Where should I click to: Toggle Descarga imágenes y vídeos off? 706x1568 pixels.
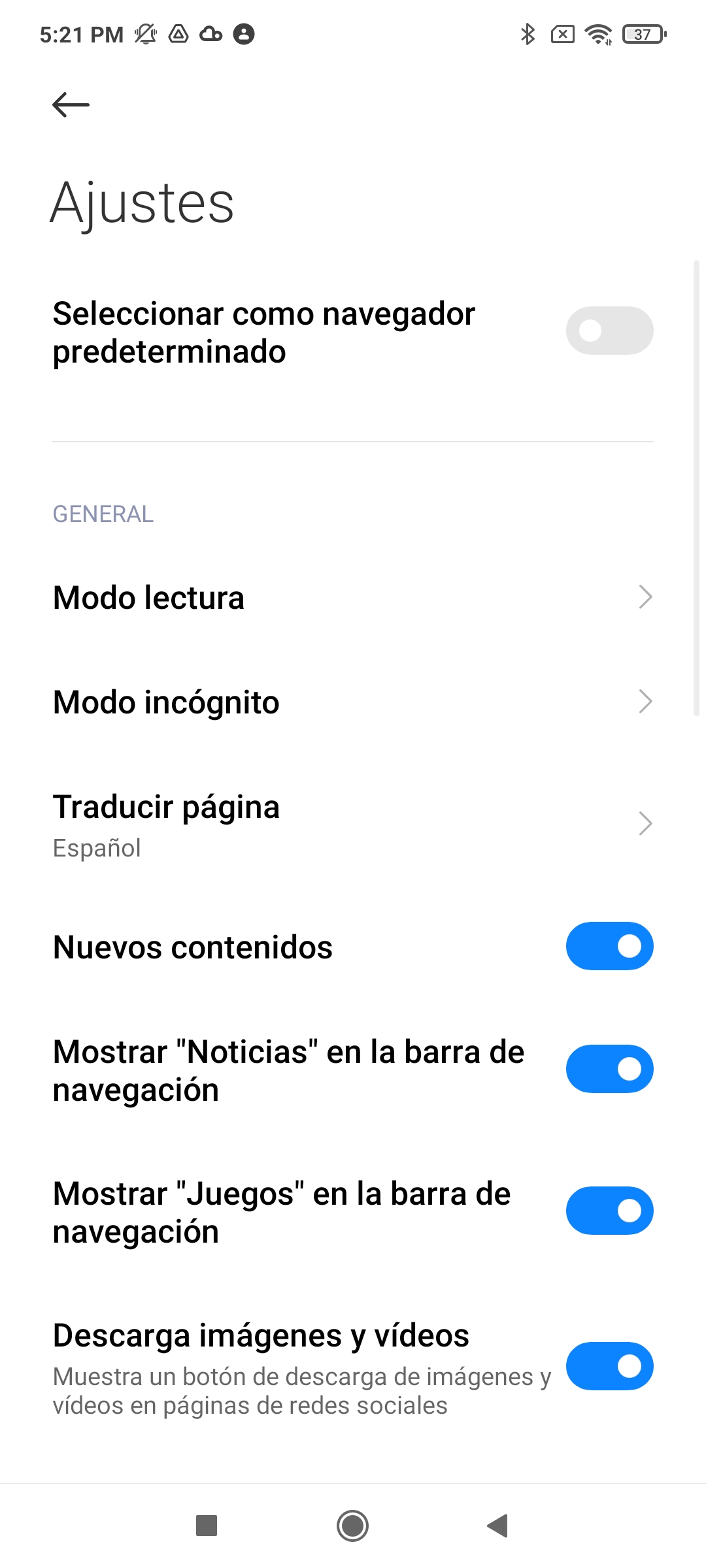pos(609,1366)
